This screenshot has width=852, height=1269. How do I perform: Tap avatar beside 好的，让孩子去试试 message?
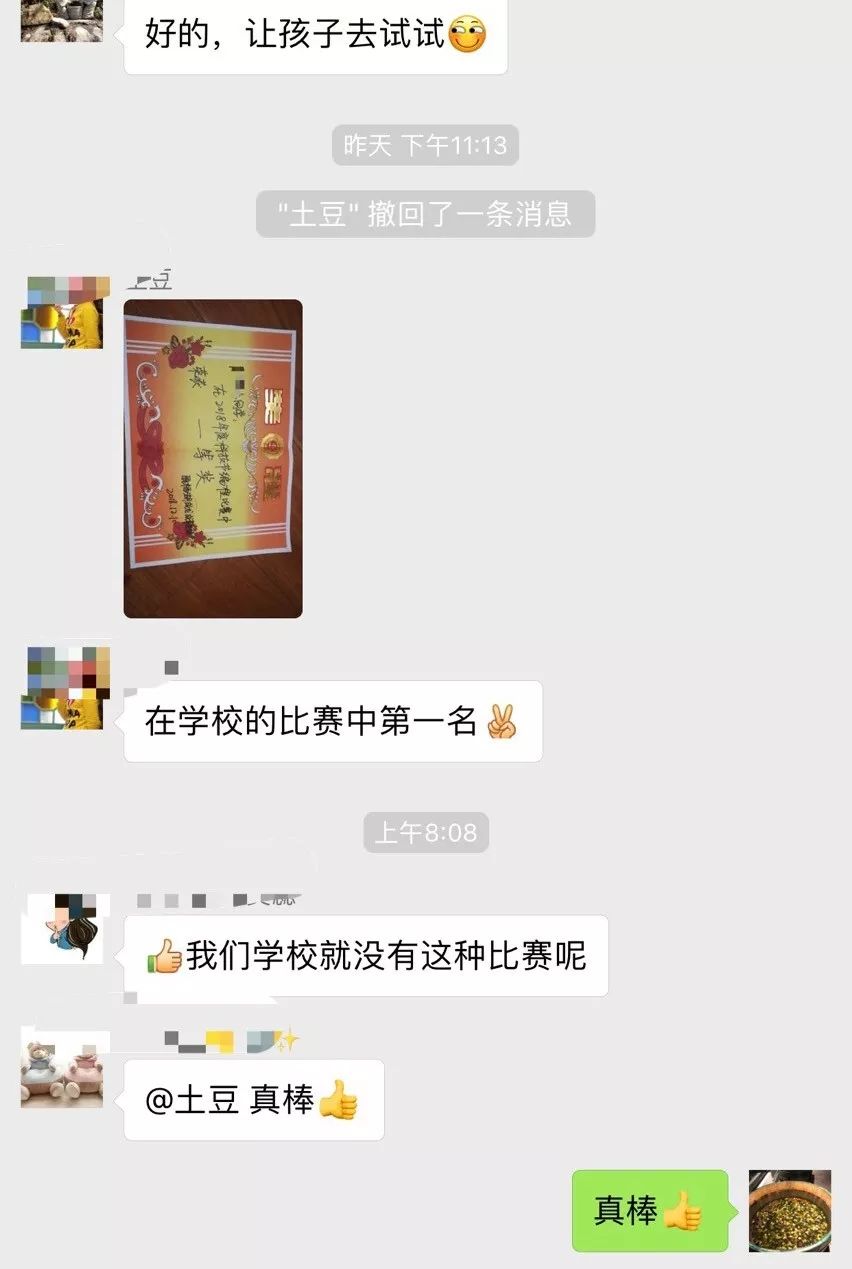[x=62, y=18]
